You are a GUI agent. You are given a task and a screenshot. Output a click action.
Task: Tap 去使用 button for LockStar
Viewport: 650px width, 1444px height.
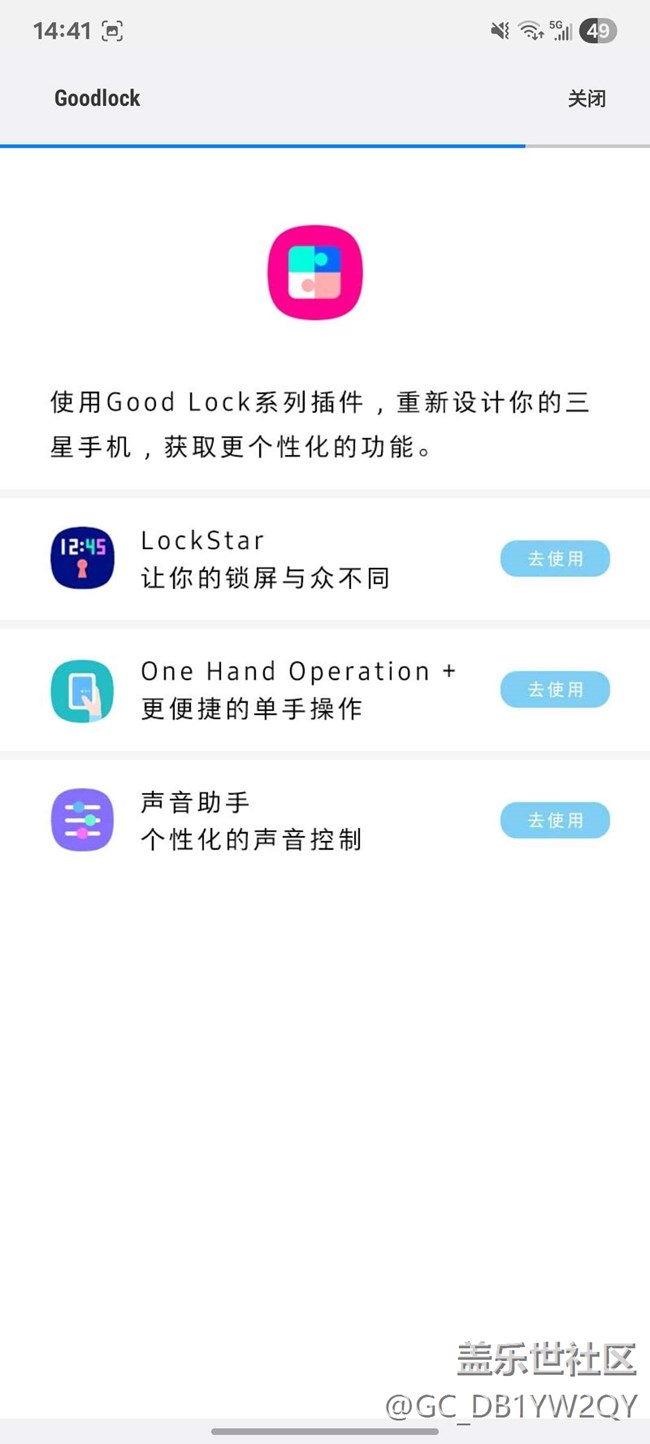[x=555, y=559]
